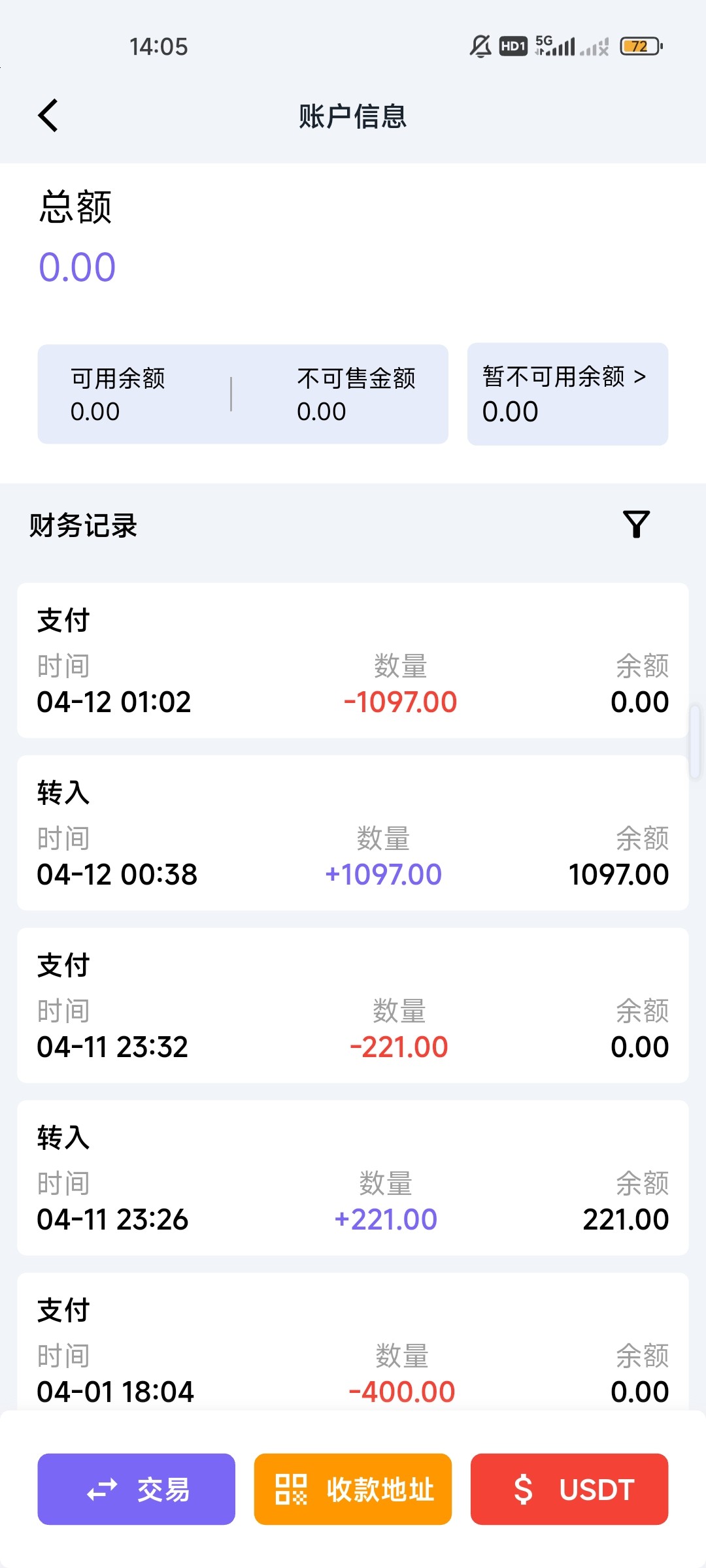Open 暂不可用余额 details
The image size is (706, 1568).
[x=567, y=394]
